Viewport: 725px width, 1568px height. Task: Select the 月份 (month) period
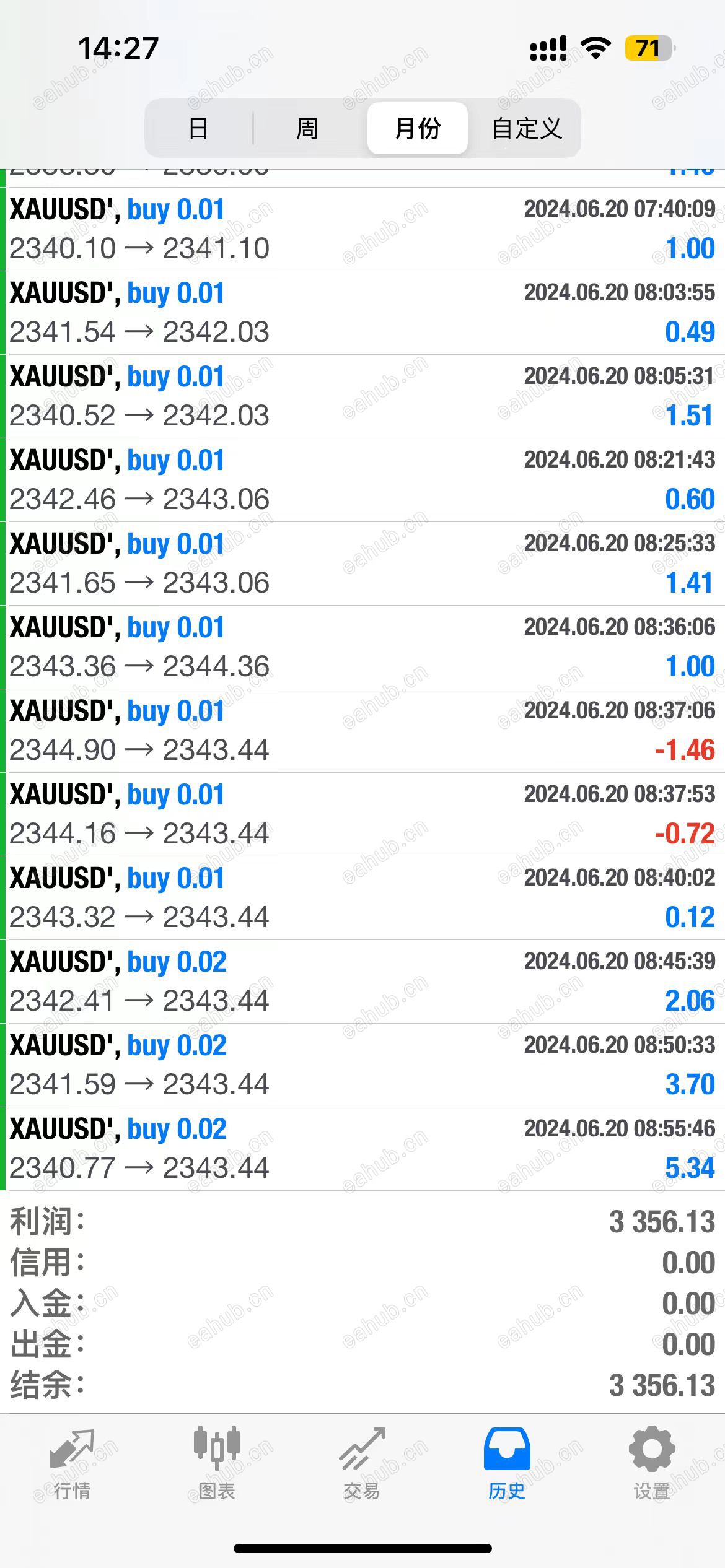coord(417,129)
